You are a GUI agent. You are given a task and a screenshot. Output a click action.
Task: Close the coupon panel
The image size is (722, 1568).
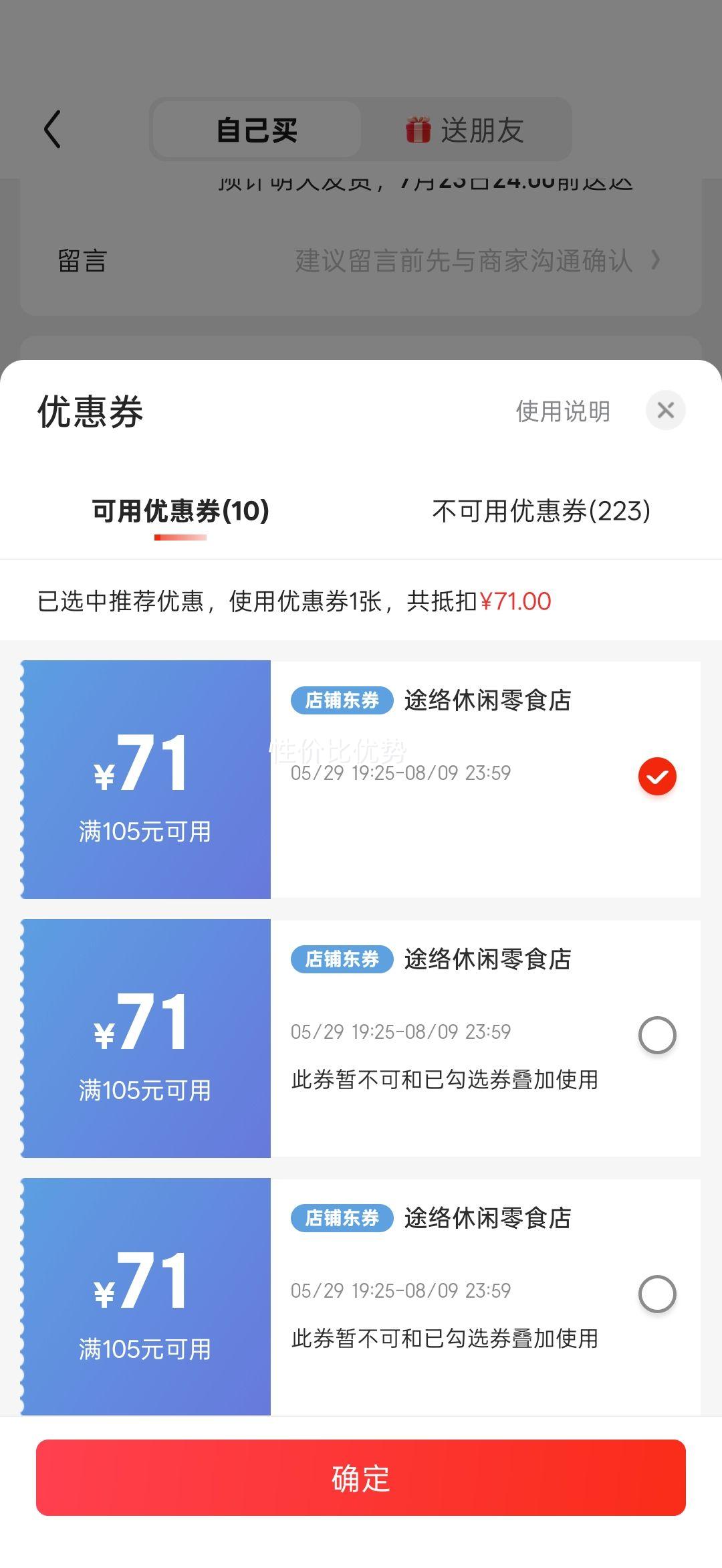click(x=665, y=410)
